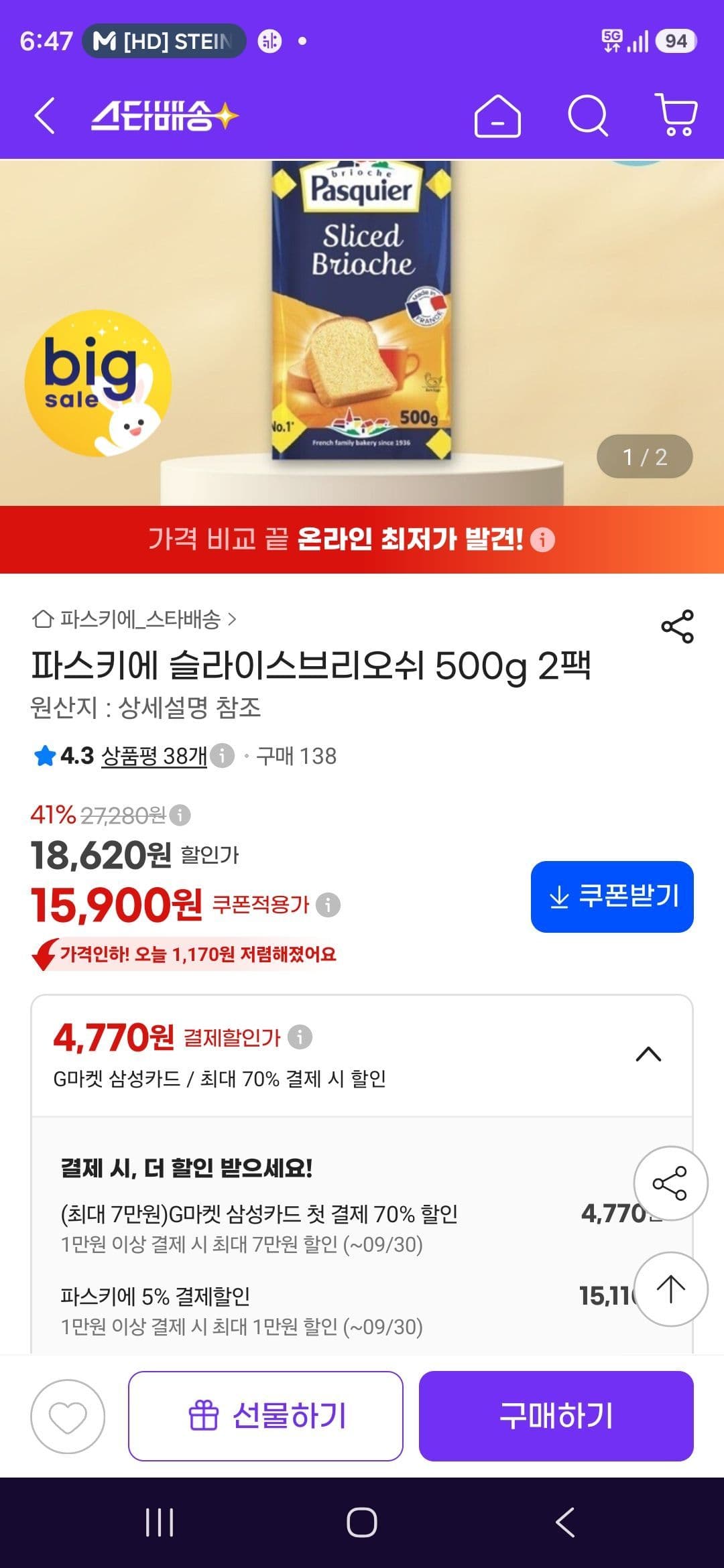
Task: Open the search magnifier icon
Action: point(588,116)
